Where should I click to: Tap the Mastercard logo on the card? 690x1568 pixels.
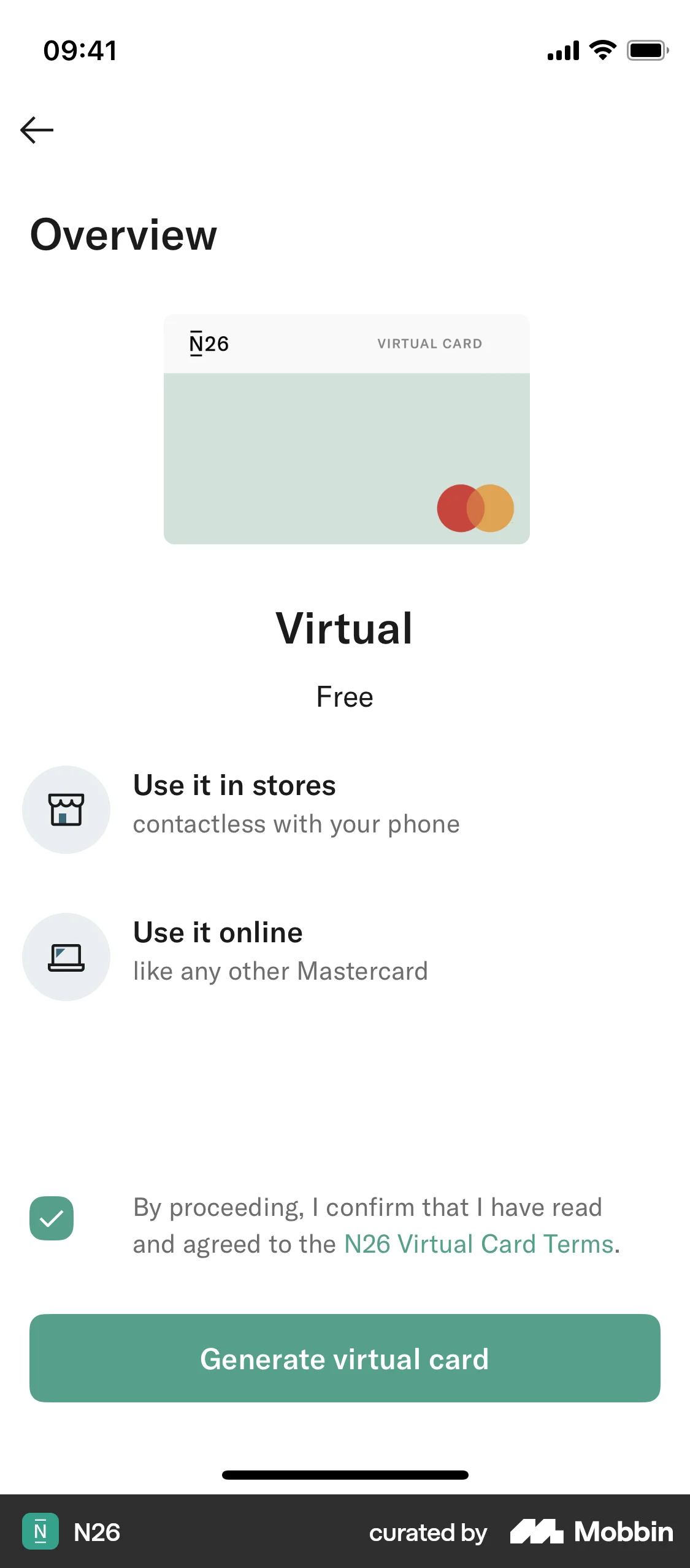click(x=475, y=507)
